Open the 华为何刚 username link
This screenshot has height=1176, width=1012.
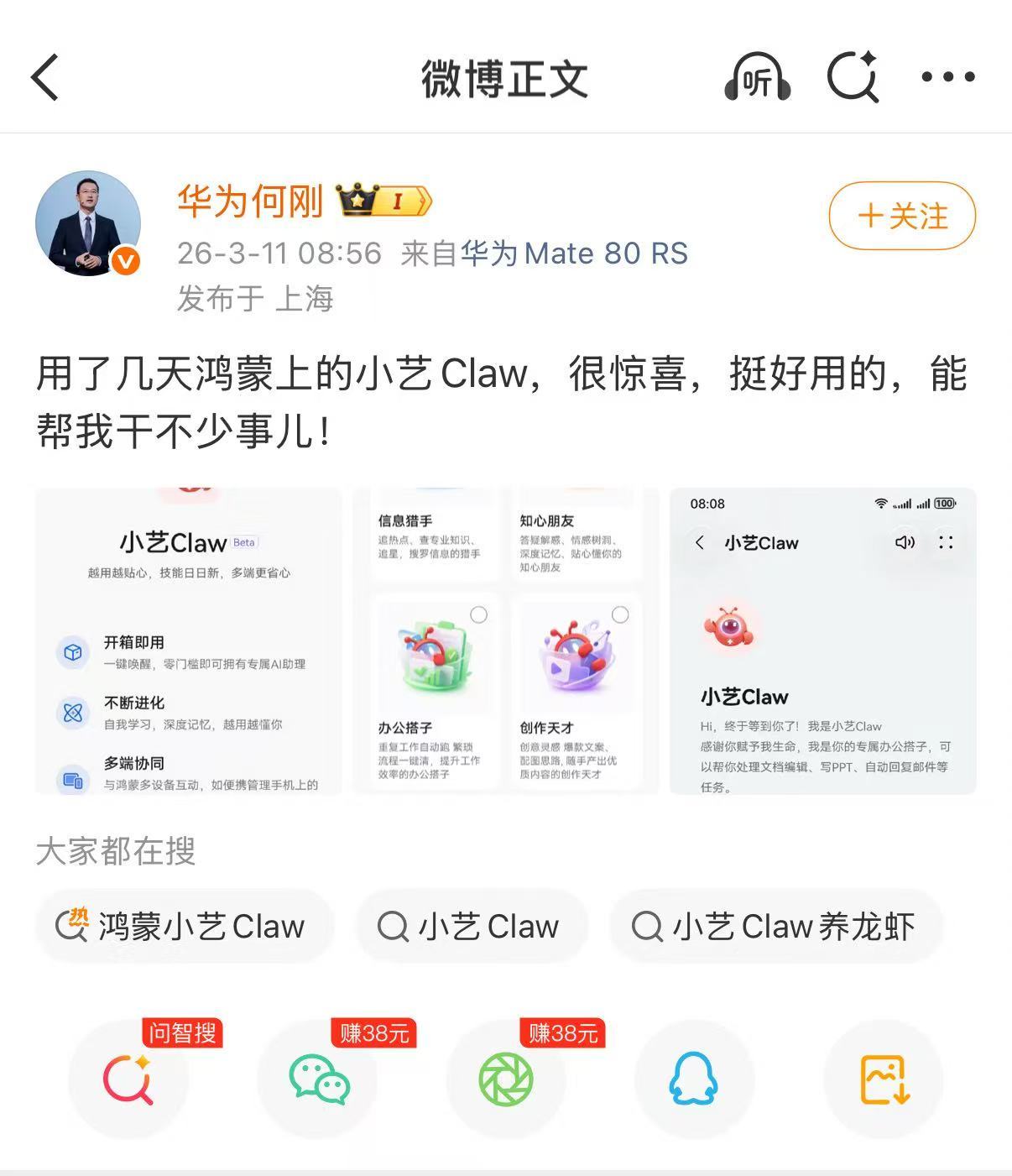[x=250, y=201]
